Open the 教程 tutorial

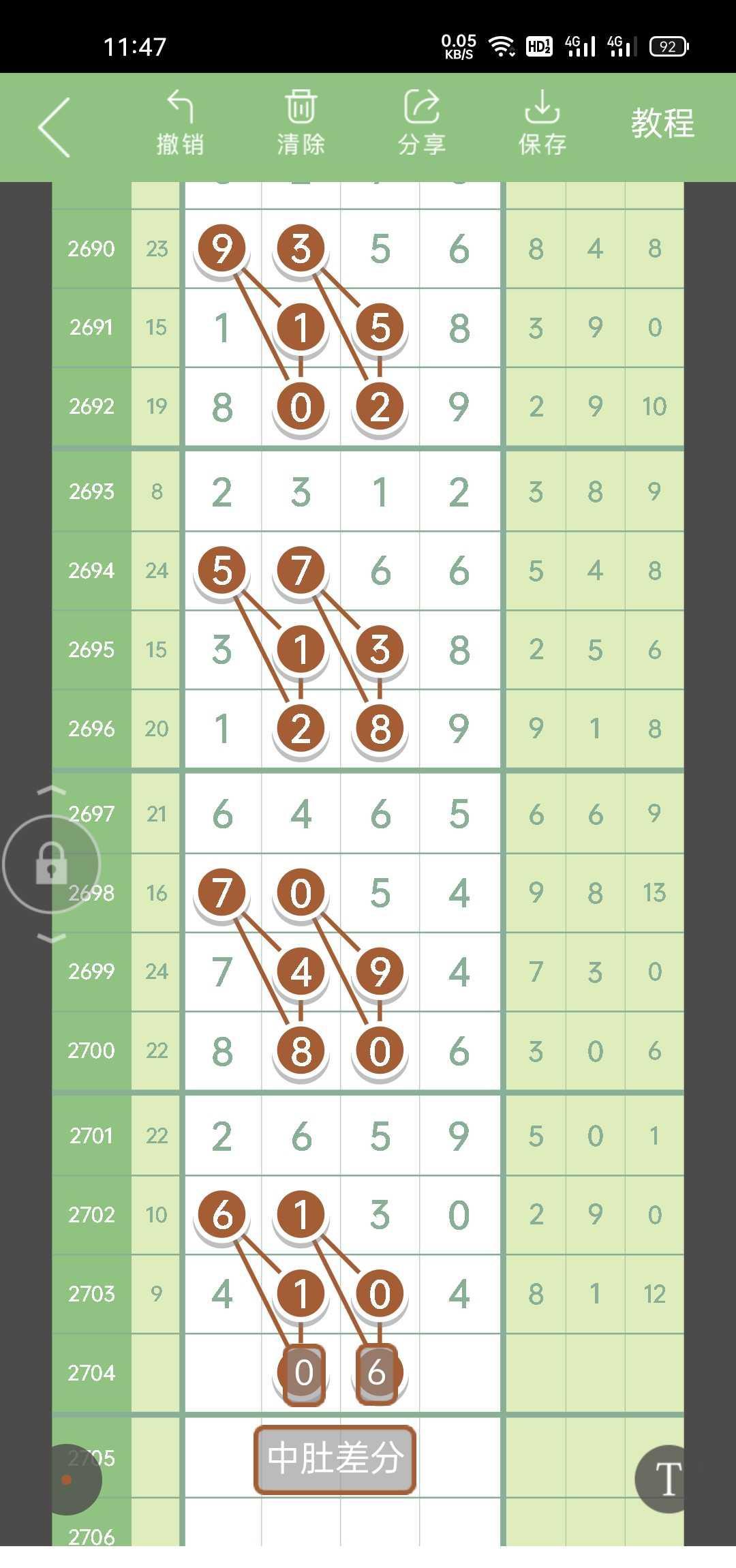coord(662,124)
